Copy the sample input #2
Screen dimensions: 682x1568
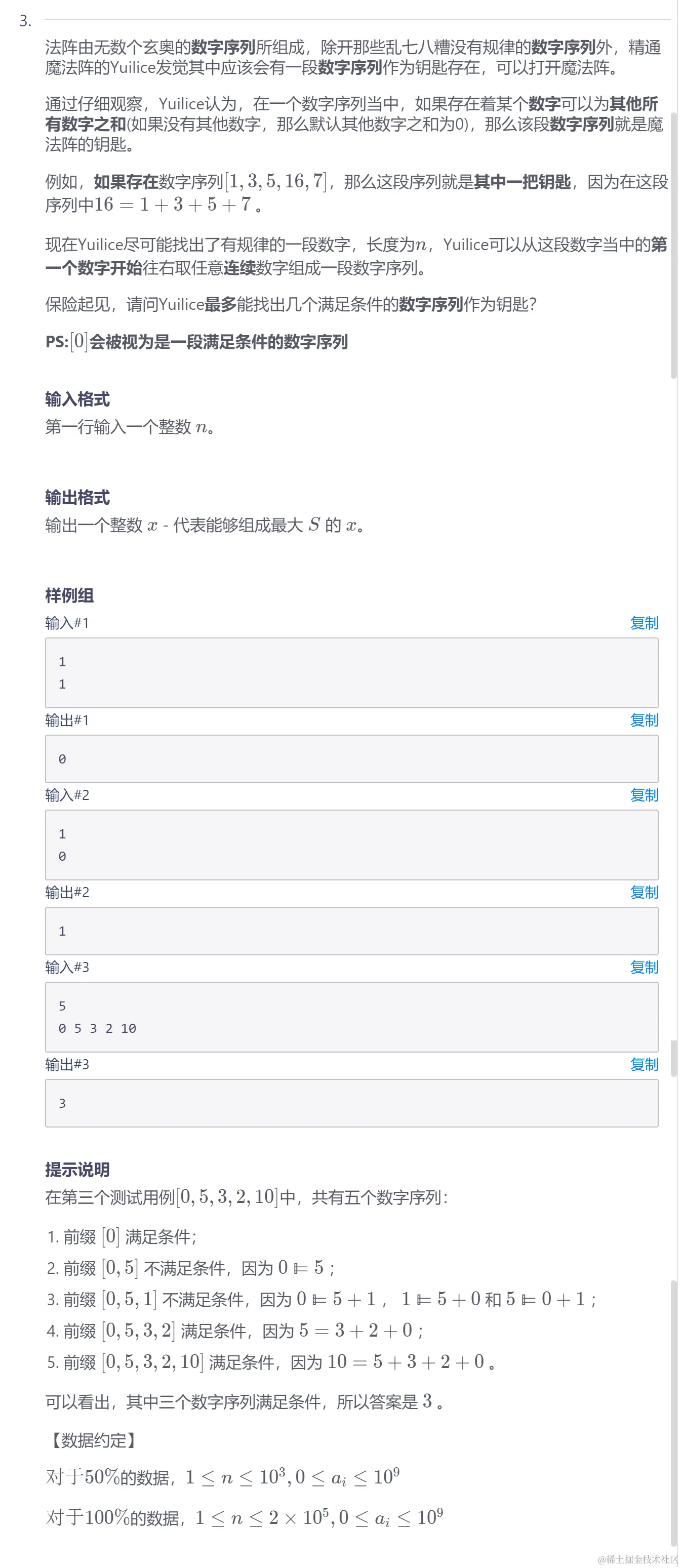pyautogui.click(x=644, y=795)
